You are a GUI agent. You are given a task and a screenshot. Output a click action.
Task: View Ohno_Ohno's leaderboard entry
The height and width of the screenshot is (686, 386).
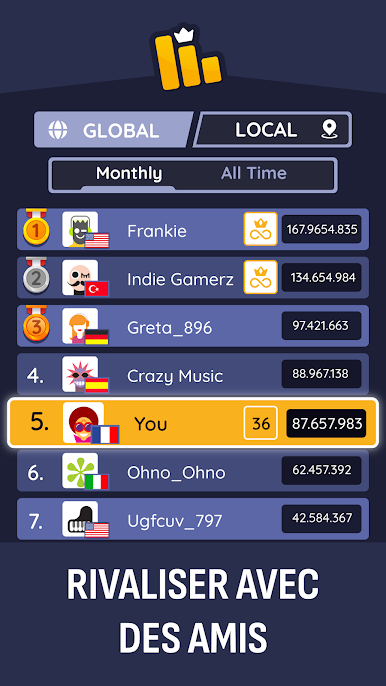click(x=193, y=471)
